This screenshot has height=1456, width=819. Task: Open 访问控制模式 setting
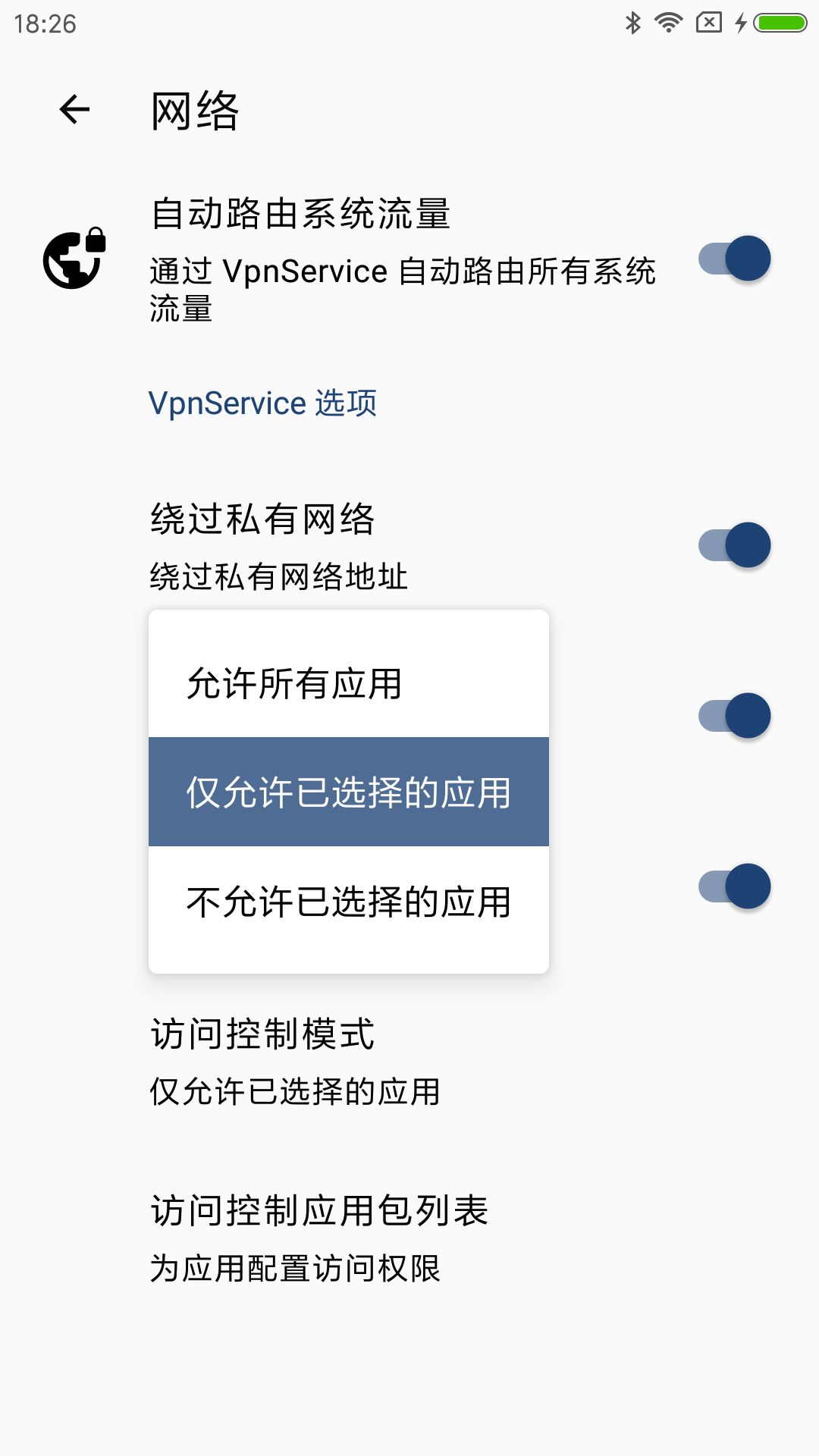(409, 1062)
